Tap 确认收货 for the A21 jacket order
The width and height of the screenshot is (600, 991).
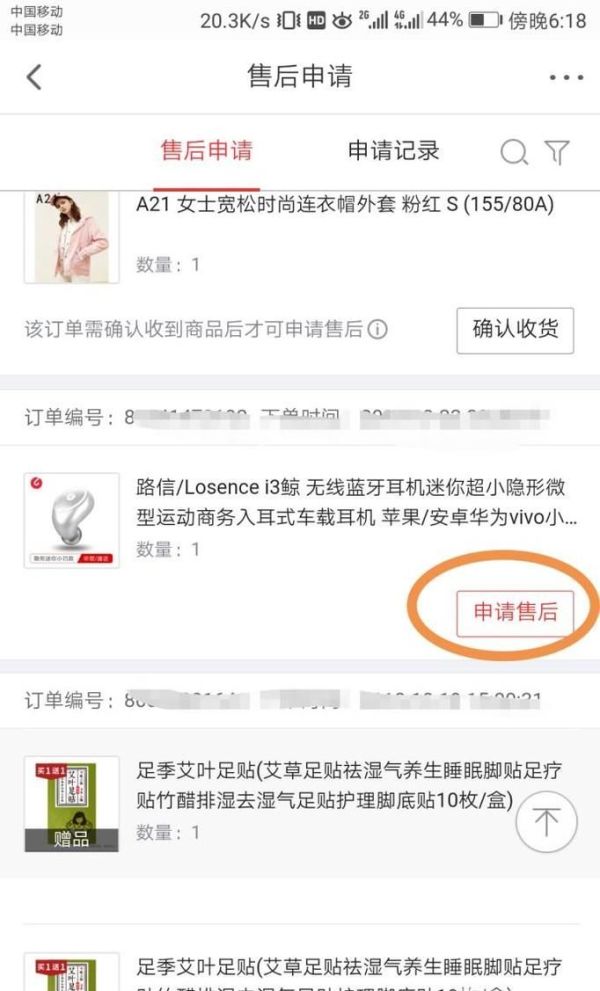click(x=515, y=329)
